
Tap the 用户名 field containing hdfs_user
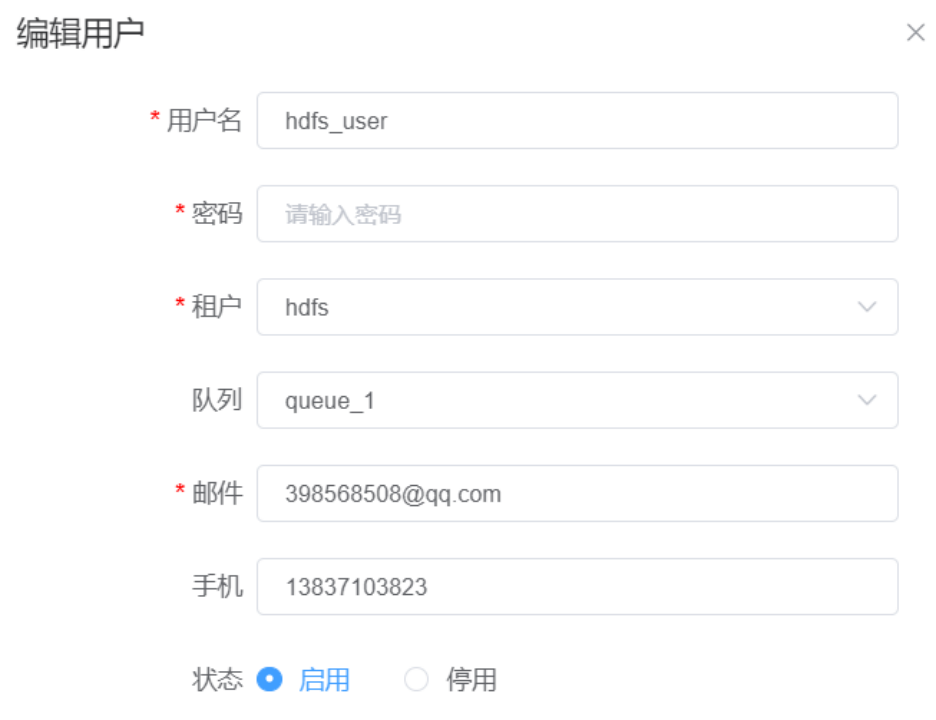577,121
